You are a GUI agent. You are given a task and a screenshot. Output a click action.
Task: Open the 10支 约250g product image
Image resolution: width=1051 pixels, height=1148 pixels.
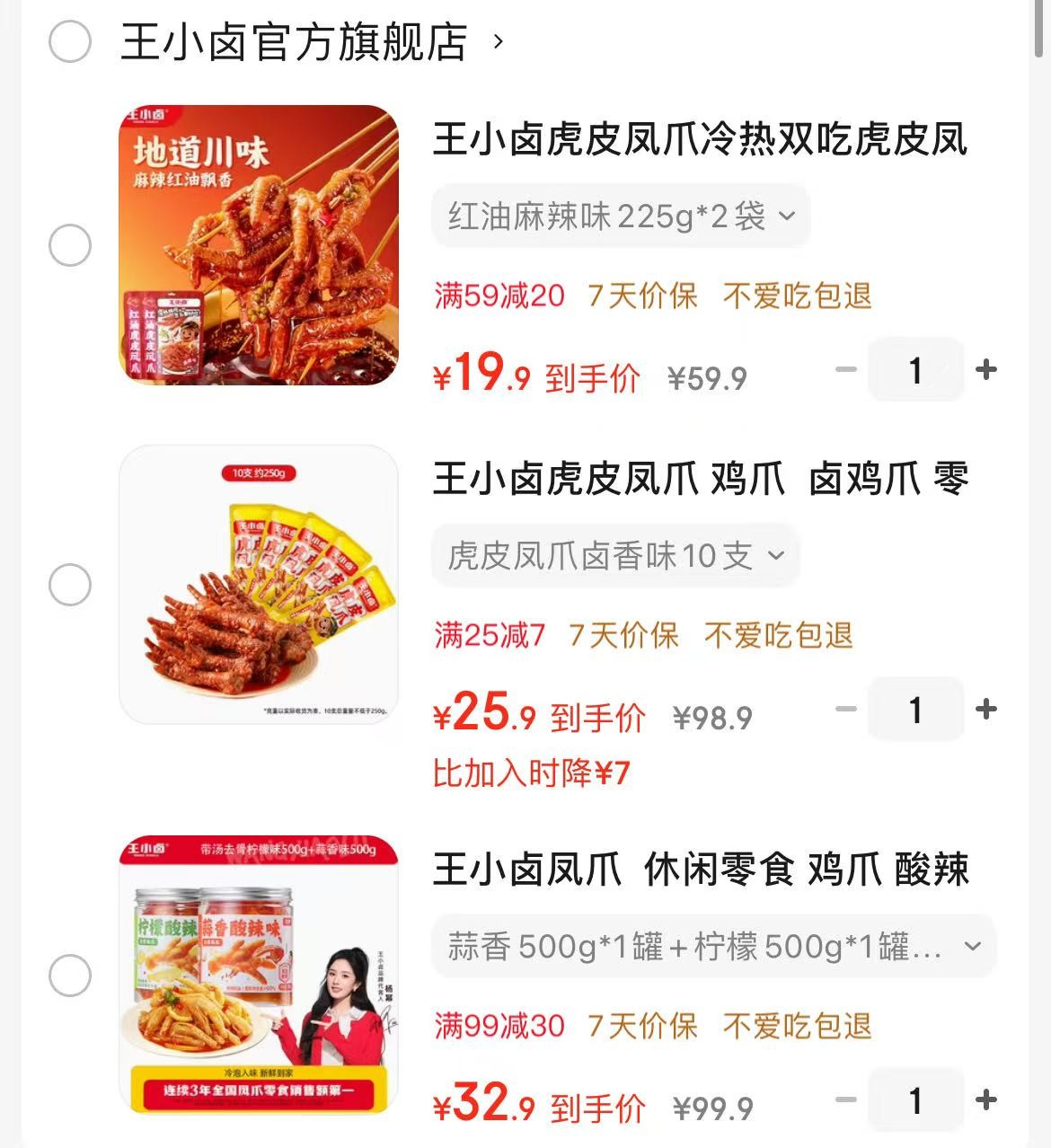click(259, 585)
